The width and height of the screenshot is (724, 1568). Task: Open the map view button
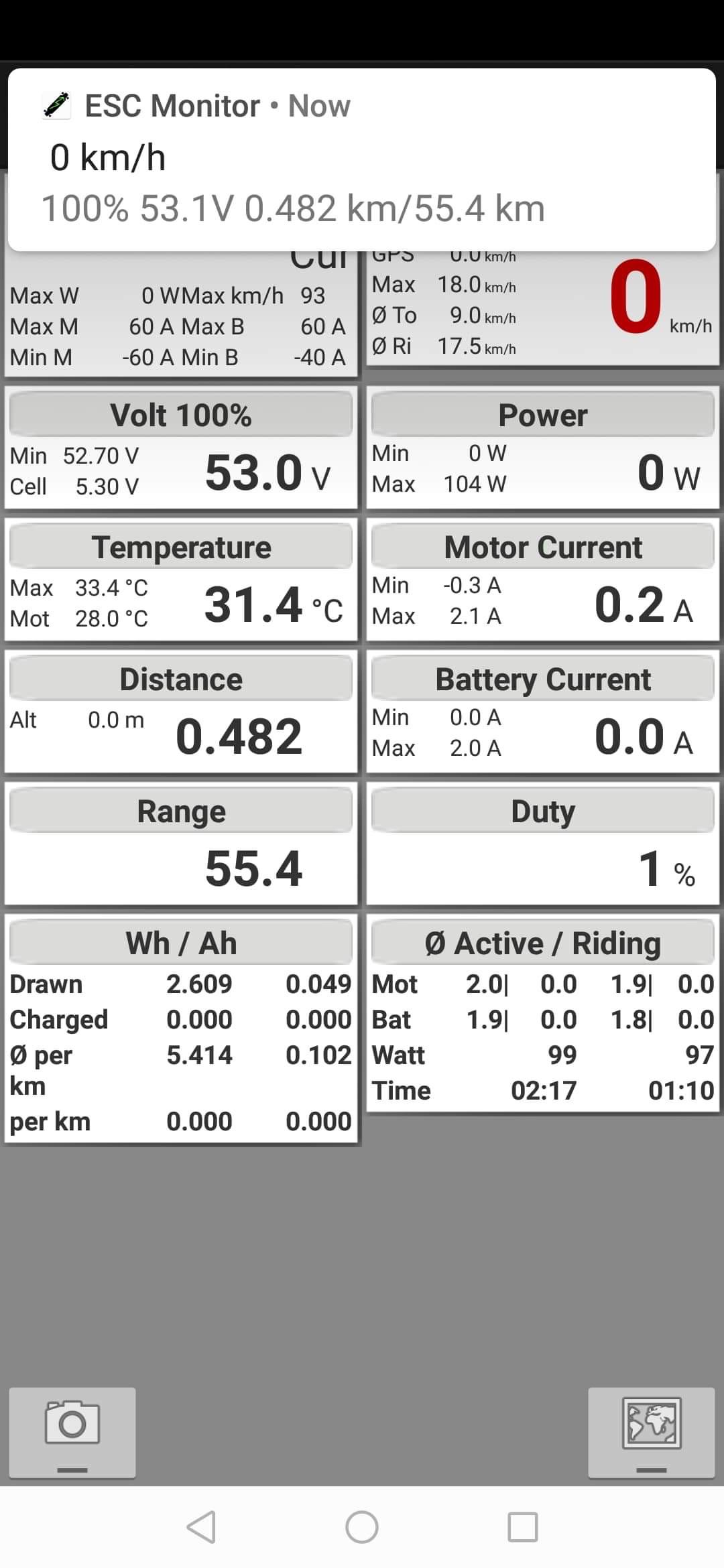651,1433
